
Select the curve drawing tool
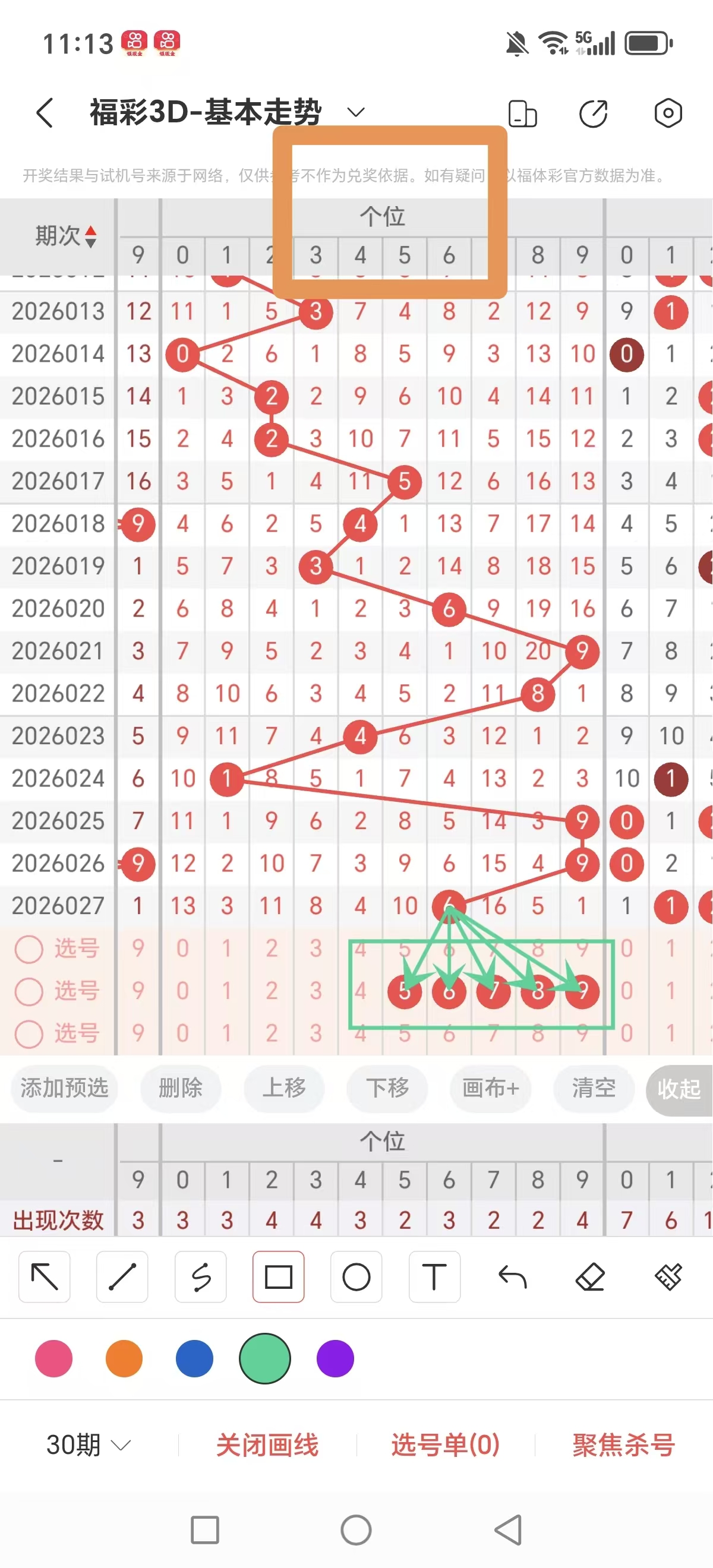[200, 1277]
